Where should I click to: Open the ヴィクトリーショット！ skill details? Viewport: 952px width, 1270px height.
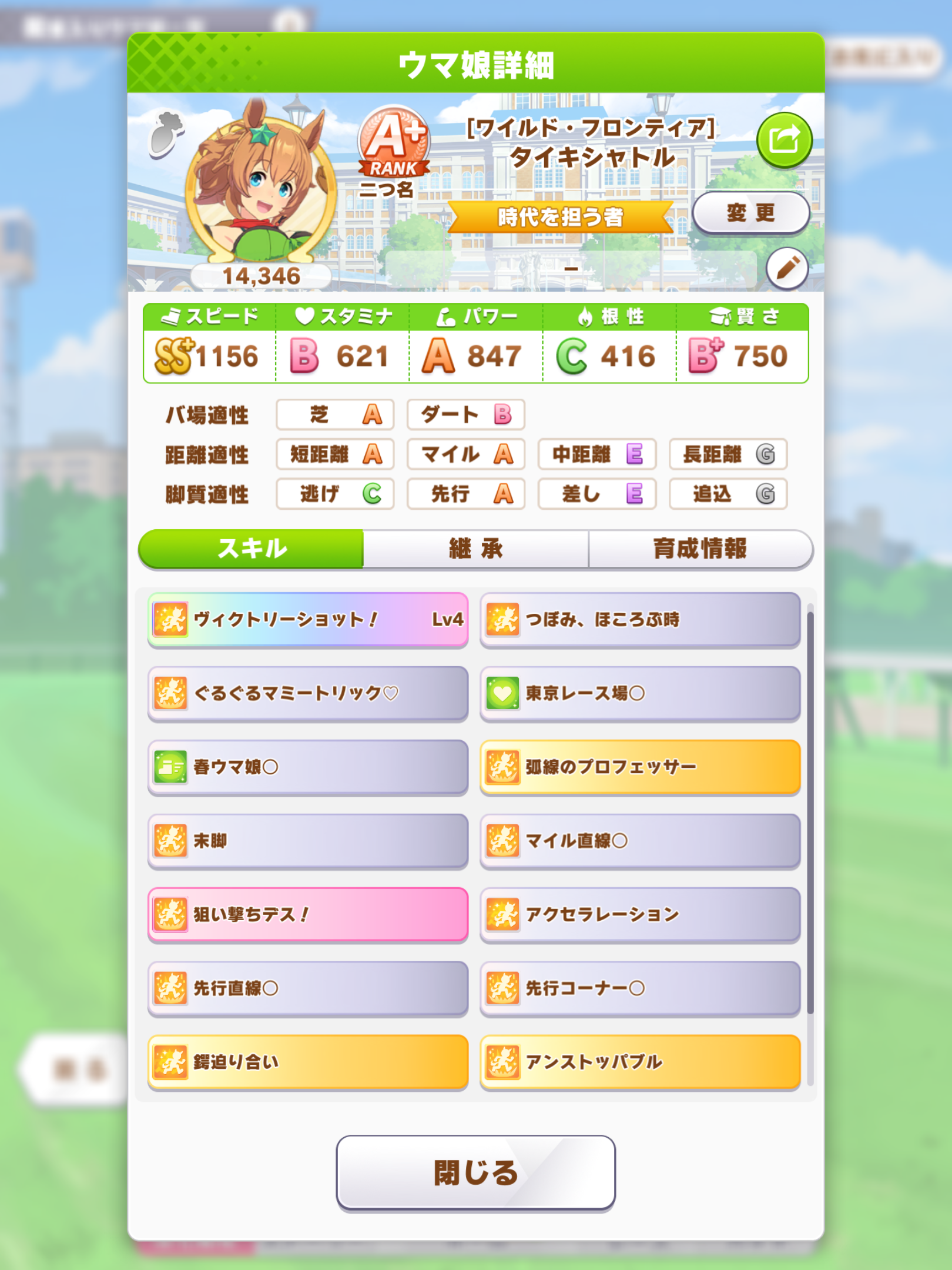pyautogui.click(x=307, y=620)
